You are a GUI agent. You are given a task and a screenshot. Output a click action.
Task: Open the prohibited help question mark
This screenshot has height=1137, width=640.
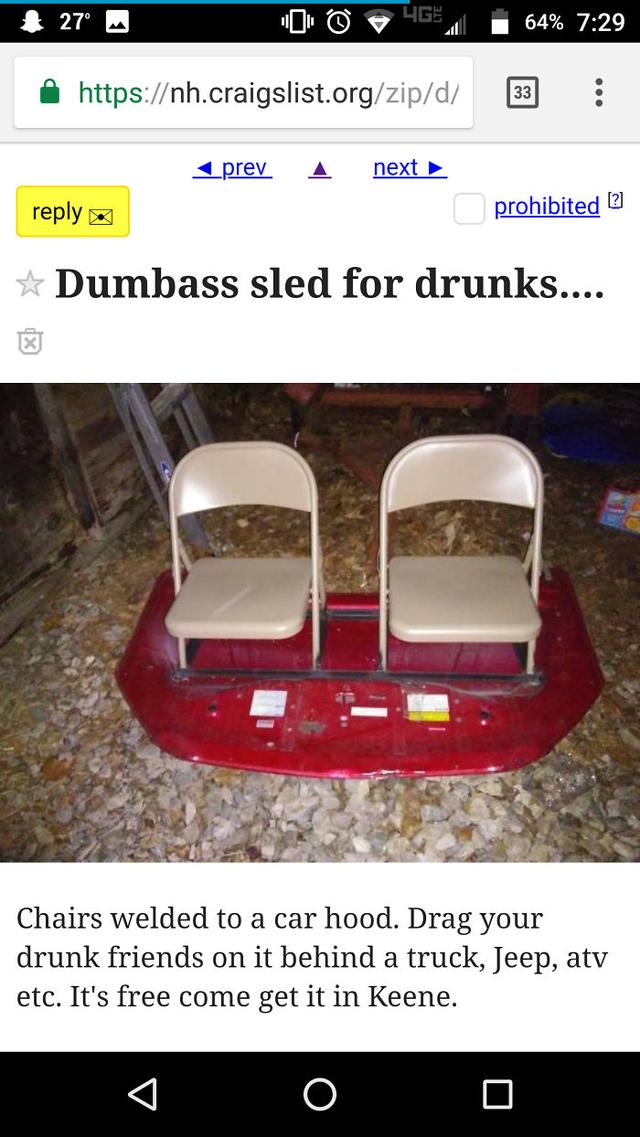(616, 200)
